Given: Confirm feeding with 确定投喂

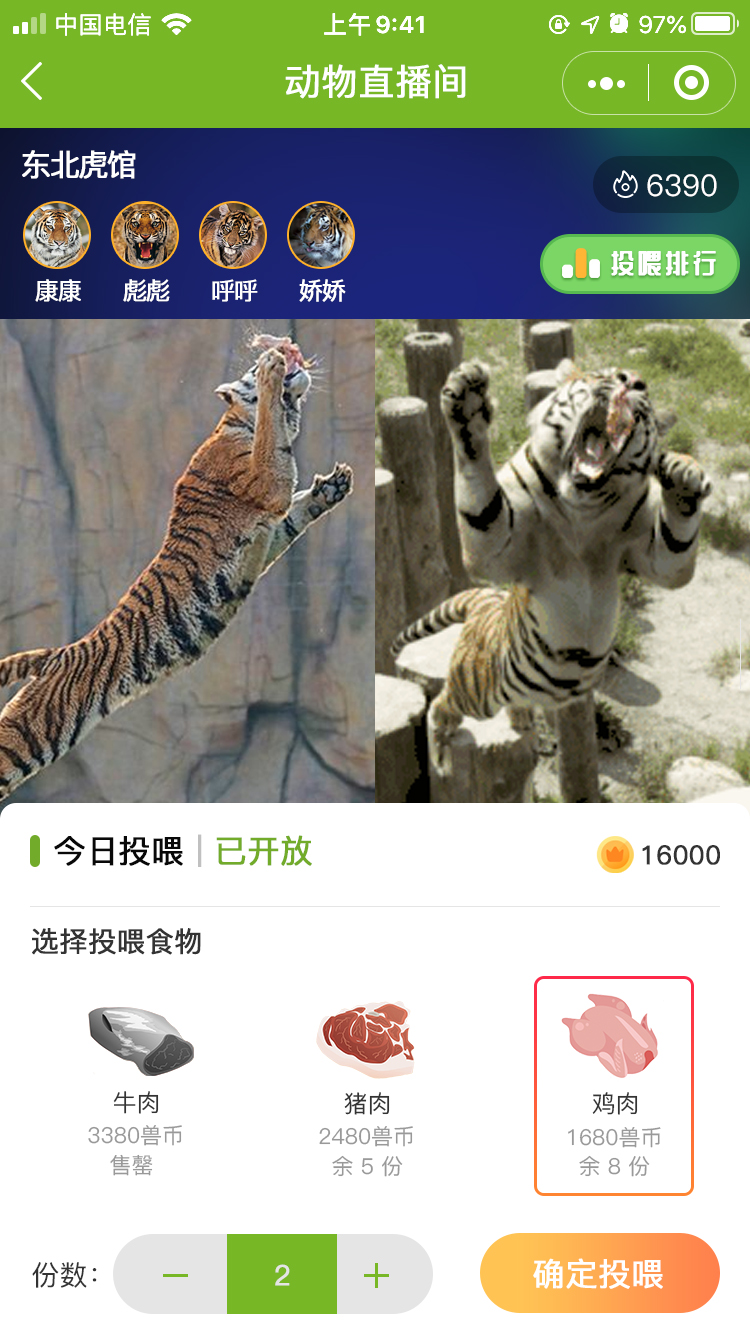Looking at the screenshot, I should [x=599, y=1274].
